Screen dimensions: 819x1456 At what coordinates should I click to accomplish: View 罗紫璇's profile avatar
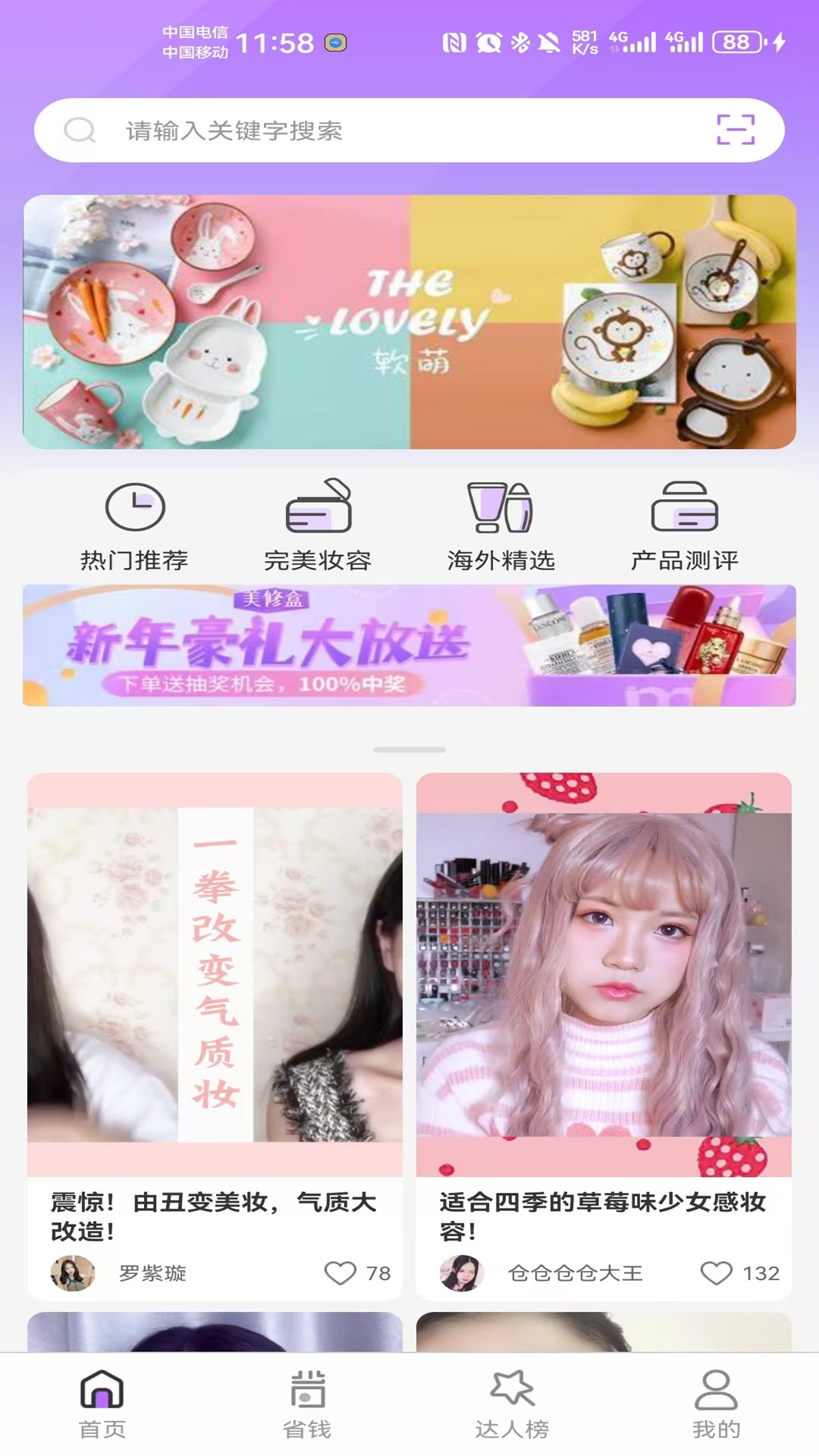(73, 1273)
